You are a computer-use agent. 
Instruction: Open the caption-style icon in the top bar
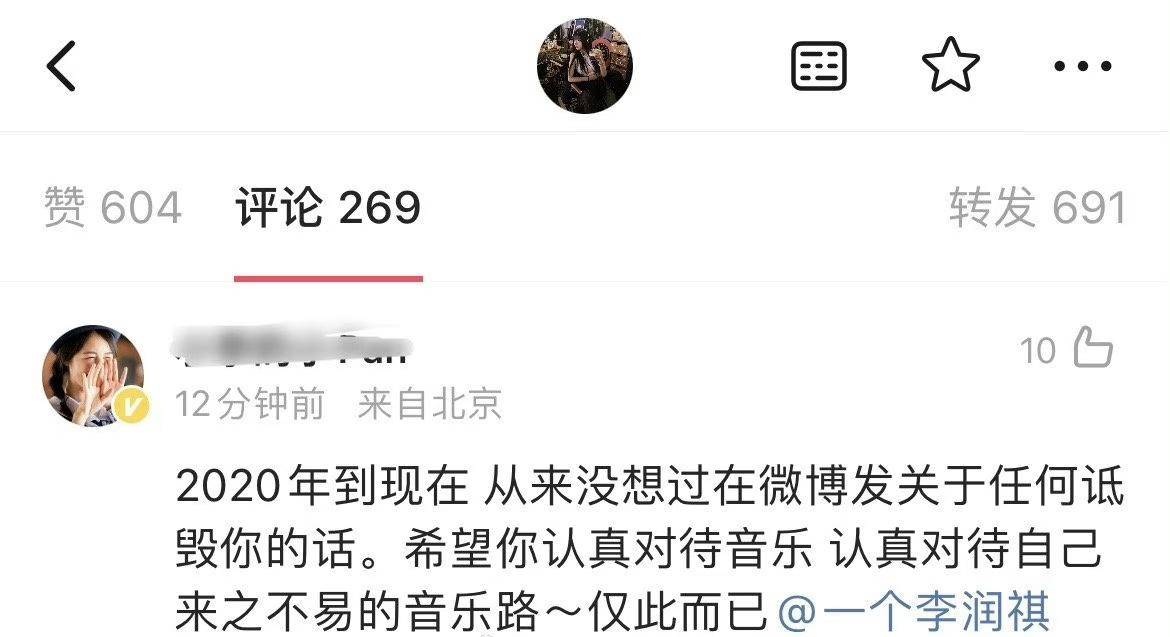click(x=819, y=67)
